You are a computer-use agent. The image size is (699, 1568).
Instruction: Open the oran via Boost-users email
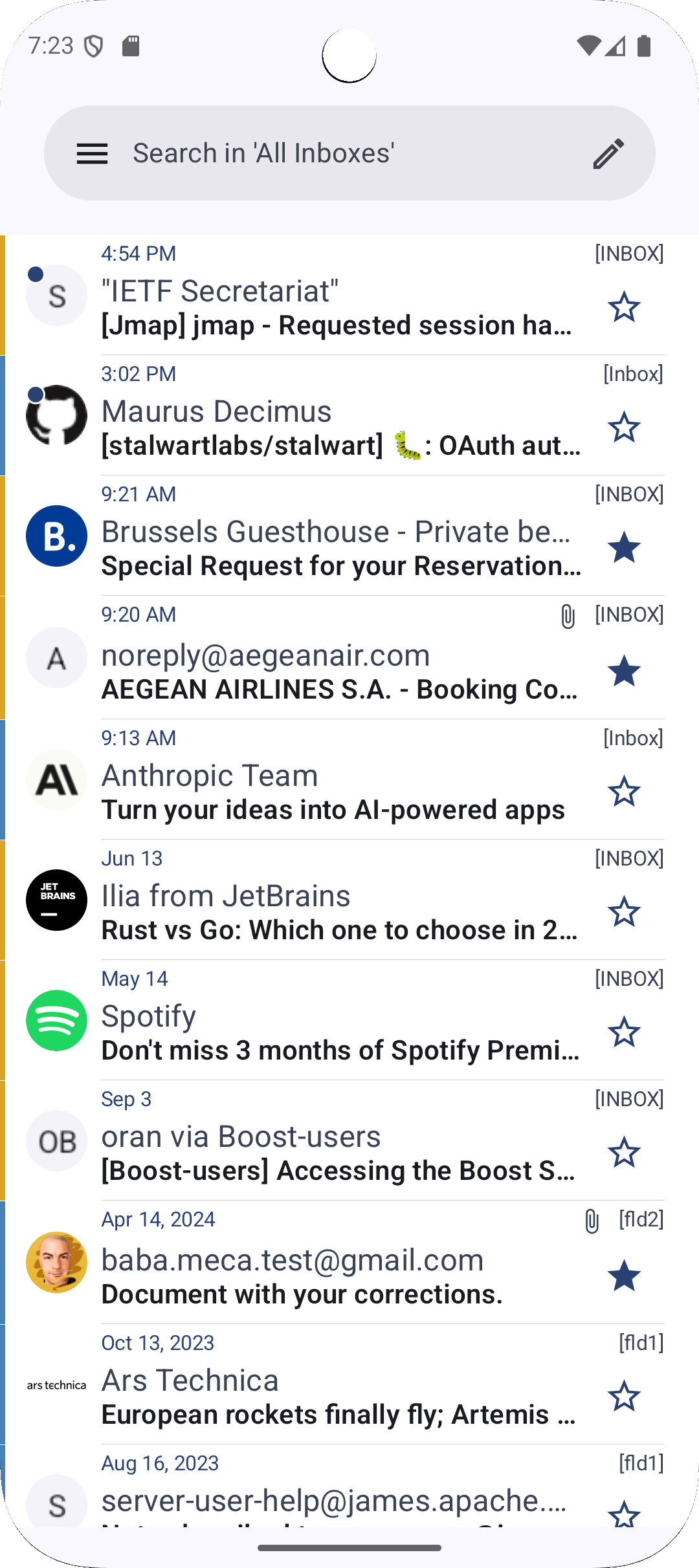tap(349, 1140)
